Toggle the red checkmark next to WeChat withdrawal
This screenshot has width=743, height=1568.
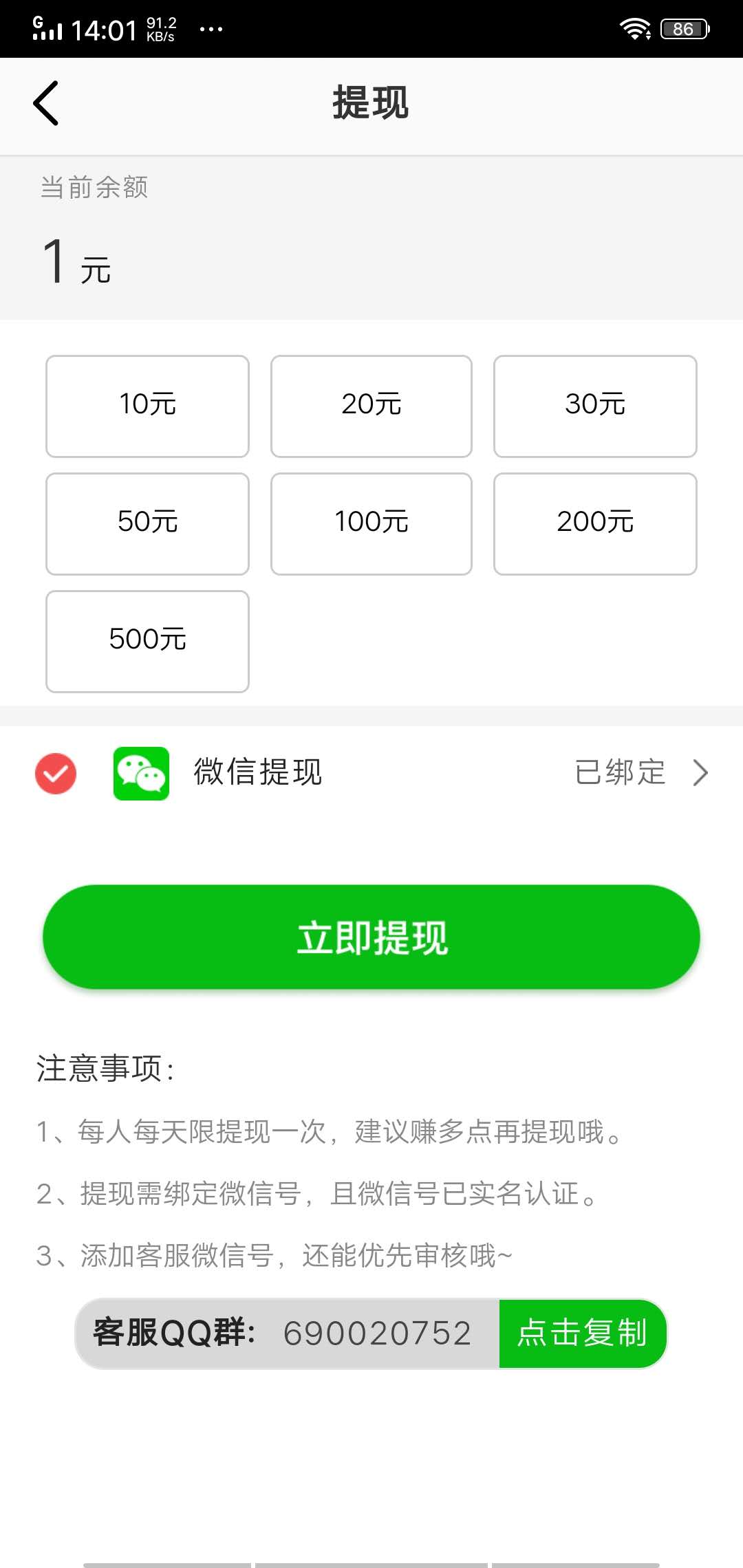coord(55,773)
